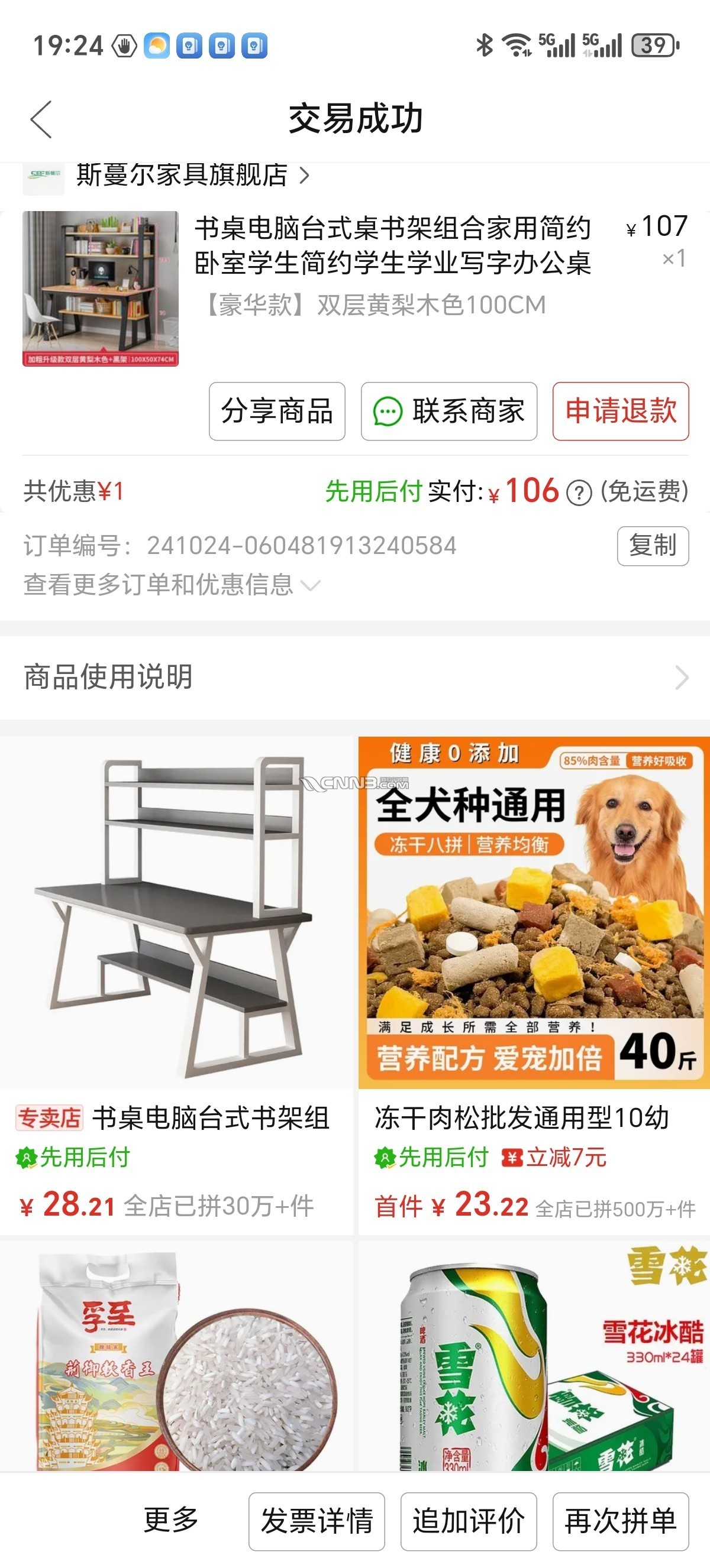Tap the 分享商品 button

[x=277, y=412]
